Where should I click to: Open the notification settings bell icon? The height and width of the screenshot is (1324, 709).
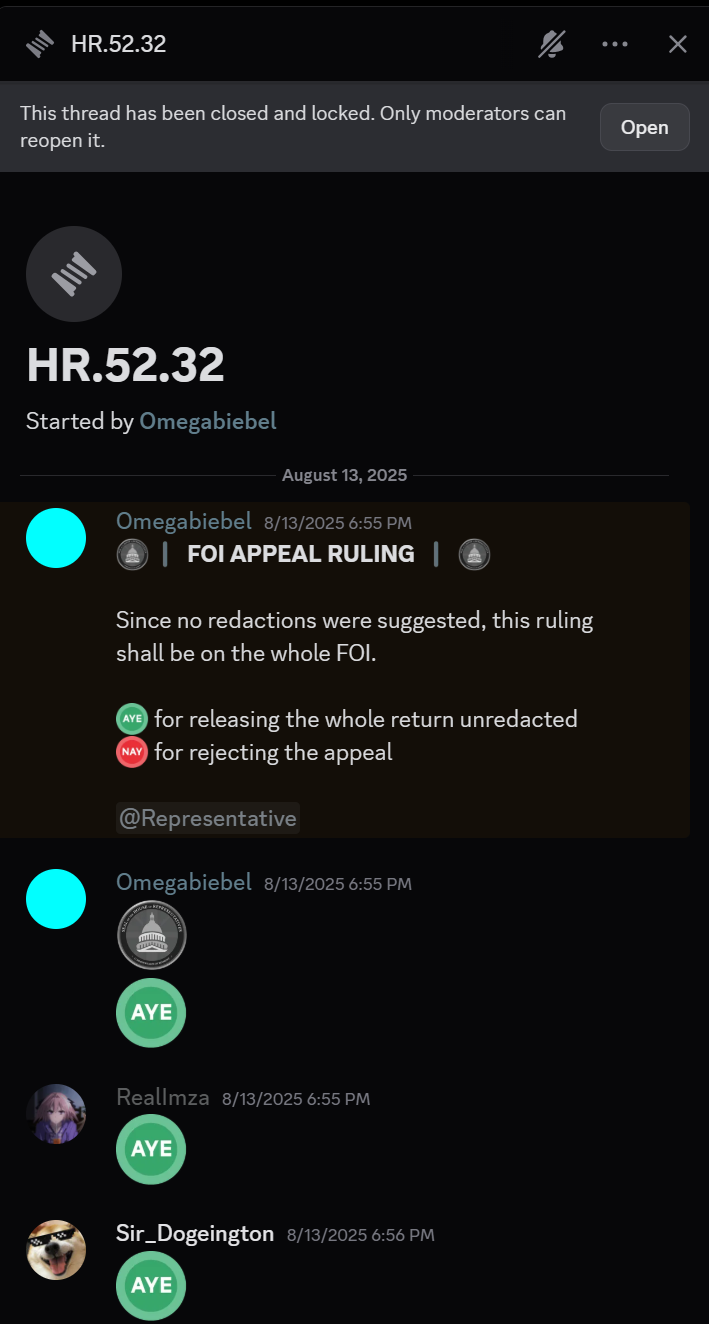coord(552,44)
